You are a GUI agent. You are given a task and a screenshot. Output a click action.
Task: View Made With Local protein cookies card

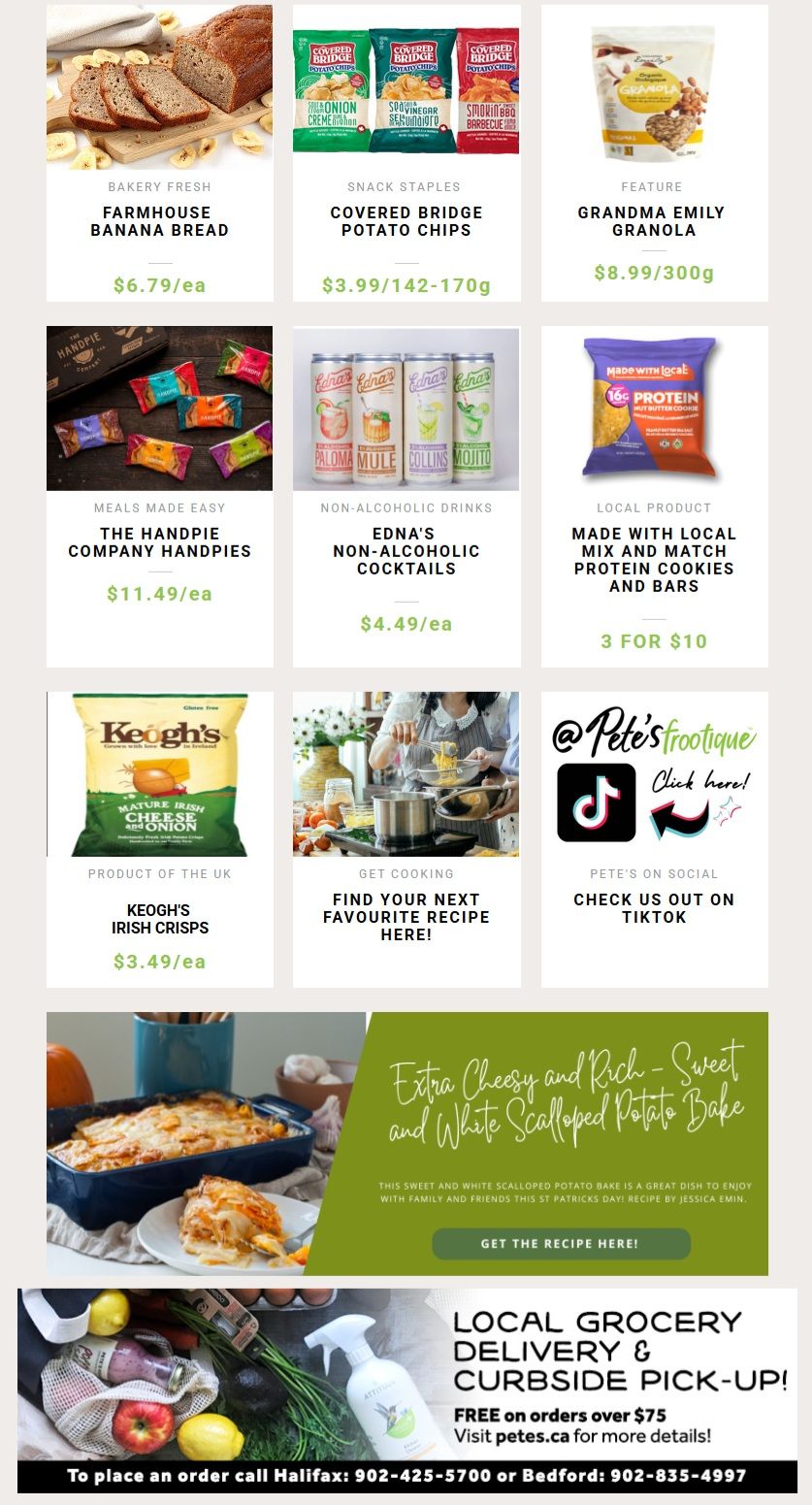[x=654, y=560]
